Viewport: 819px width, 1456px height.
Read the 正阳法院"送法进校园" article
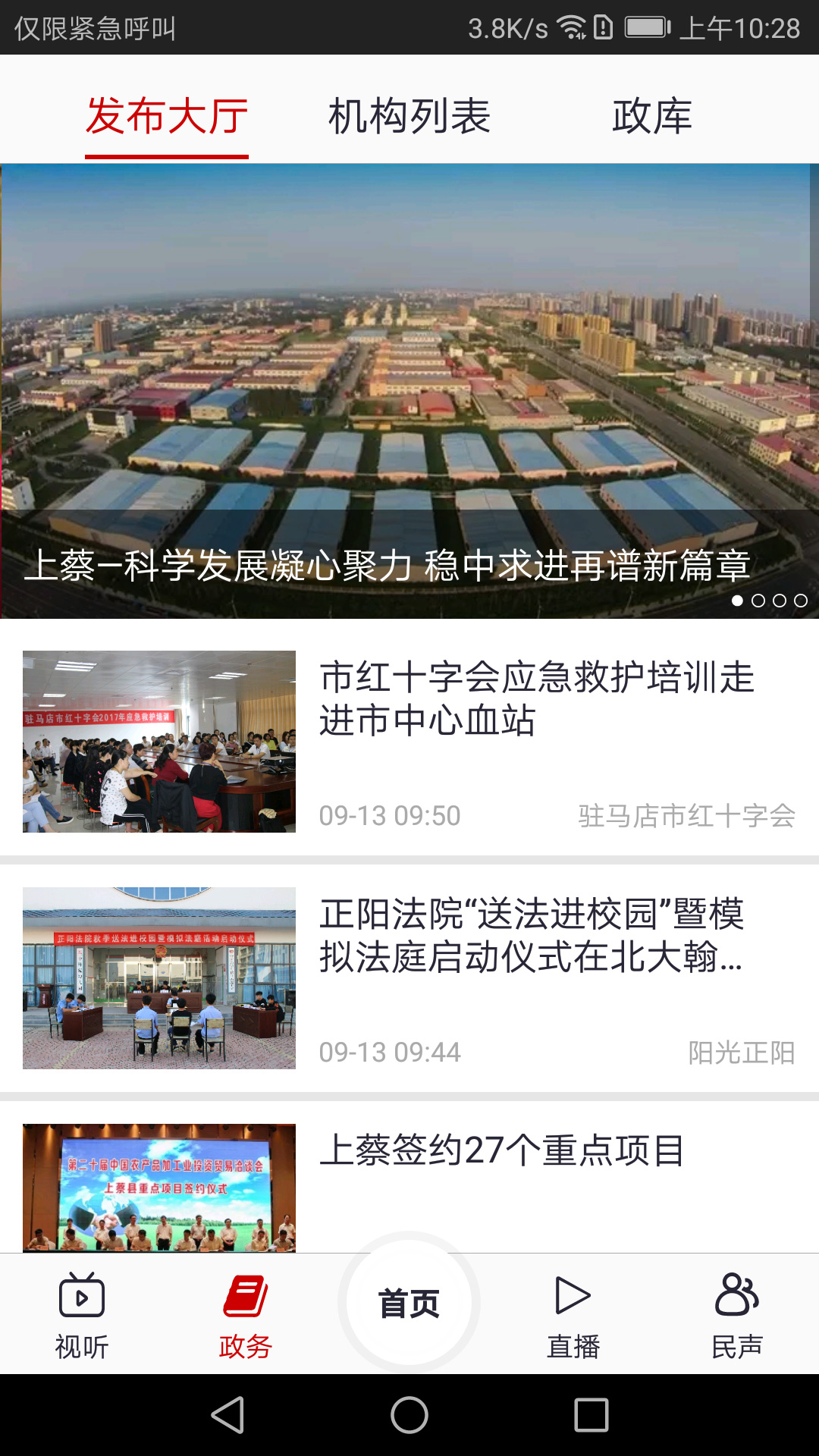[x=531, y=935]
